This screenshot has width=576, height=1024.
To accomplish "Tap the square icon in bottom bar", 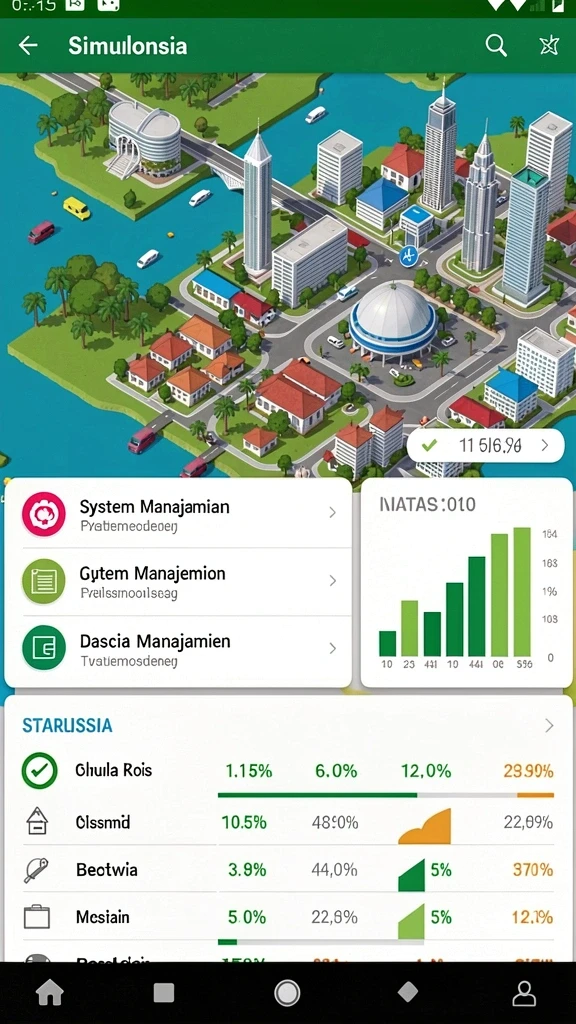I will 164,993.
